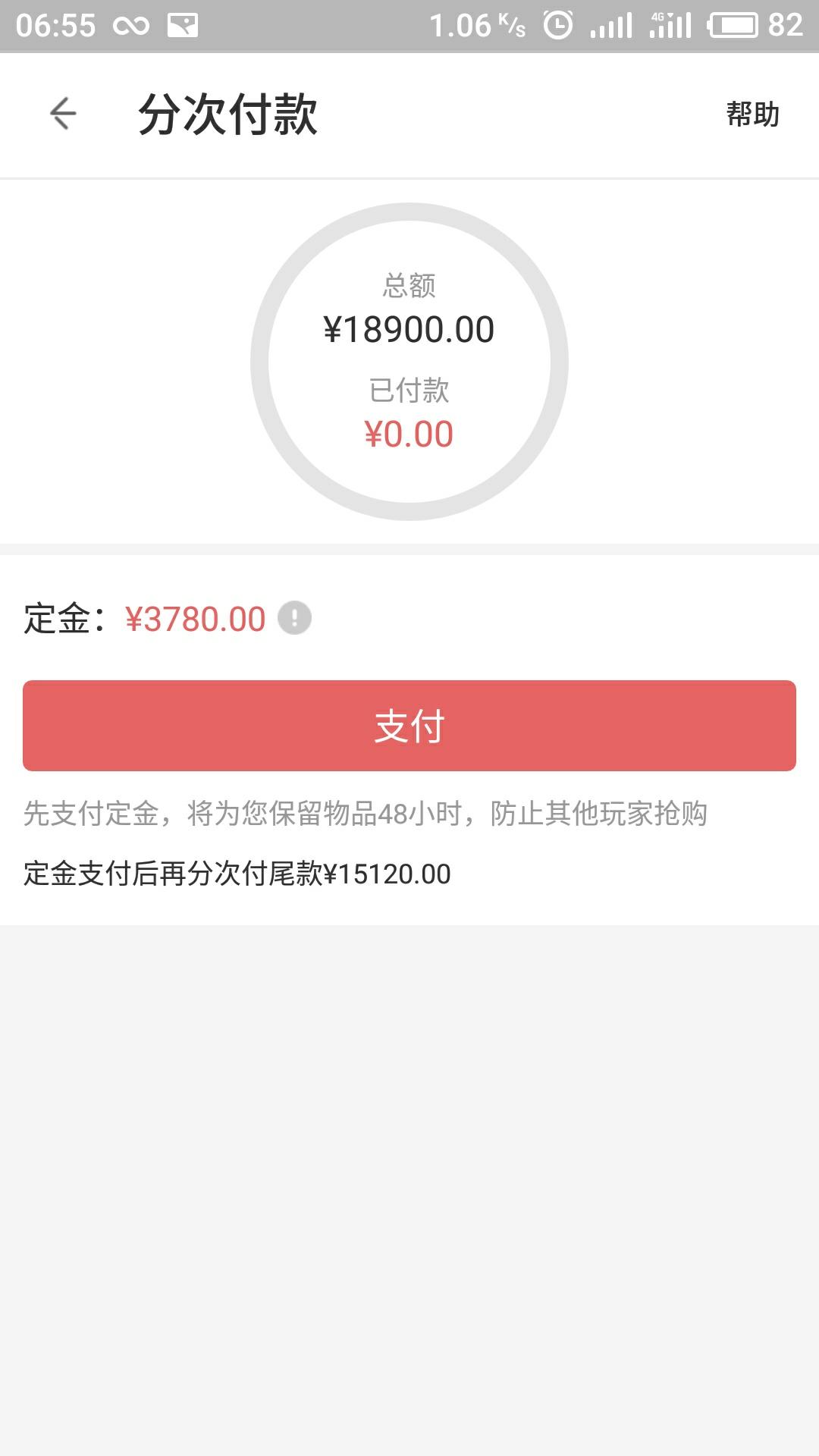Viewport: 819px width, 1456px height.
Task: Open the 帮助 help page
Action: pos(752,115)
